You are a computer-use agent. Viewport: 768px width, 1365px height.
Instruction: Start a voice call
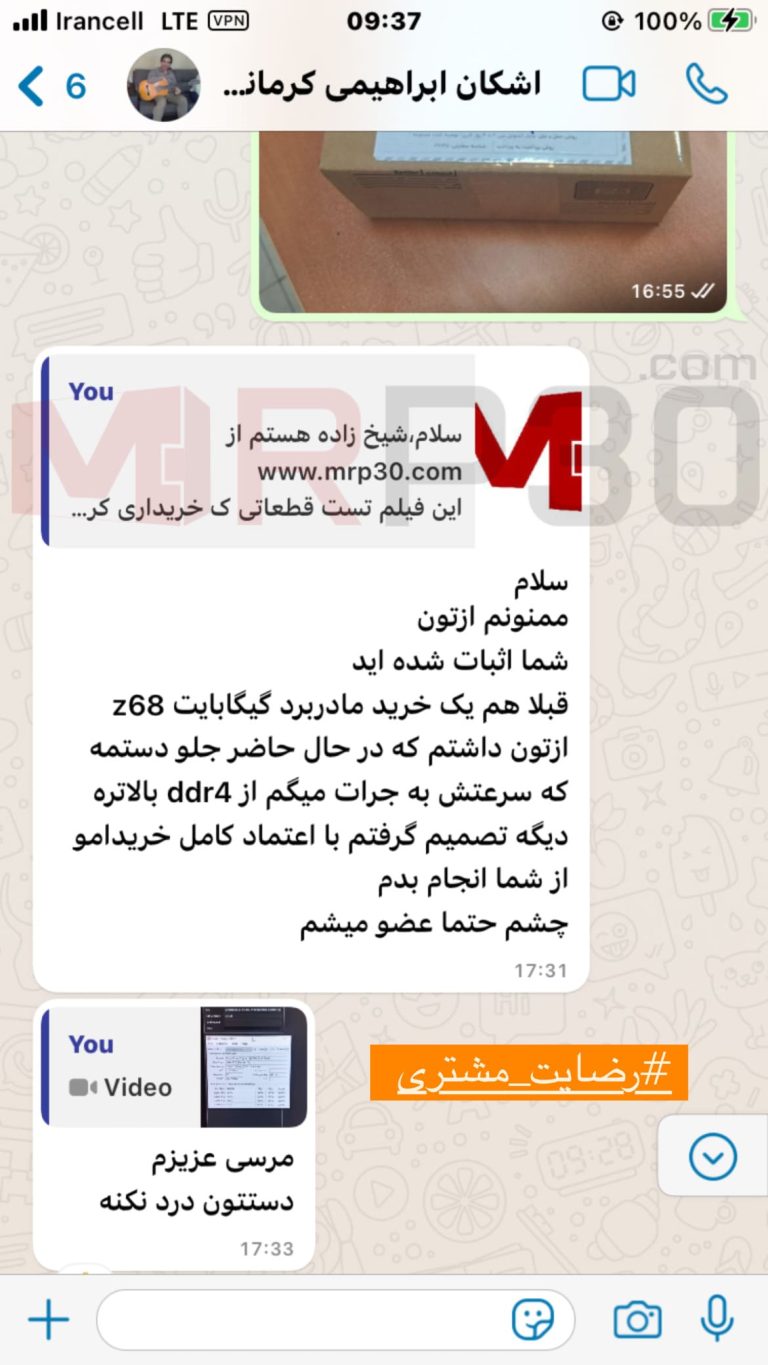(x=706, y=85)
